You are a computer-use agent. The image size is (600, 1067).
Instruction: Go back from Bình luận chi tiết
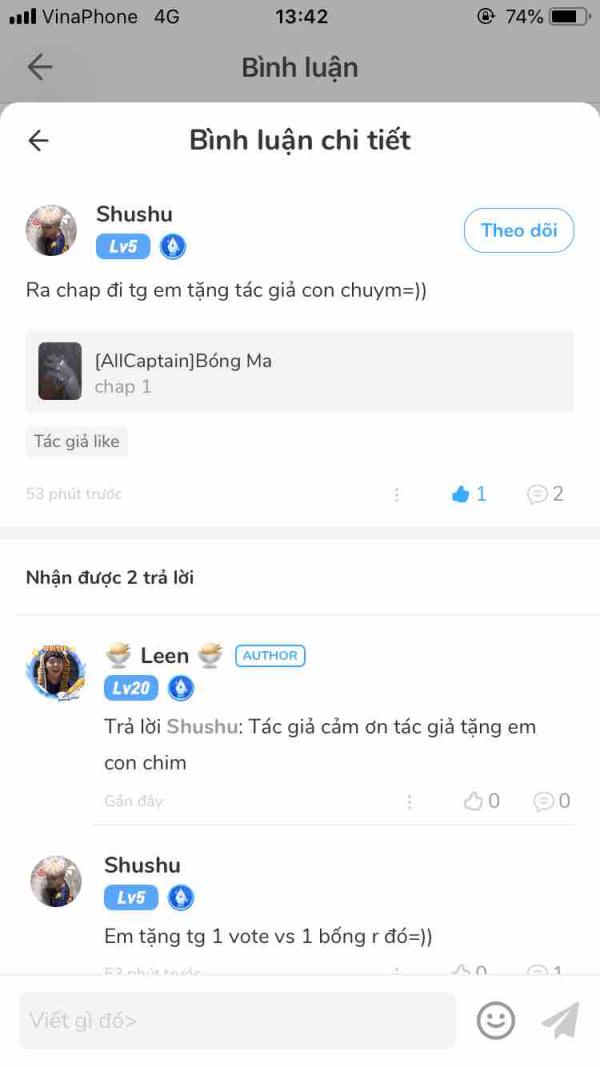coord(38,141)
